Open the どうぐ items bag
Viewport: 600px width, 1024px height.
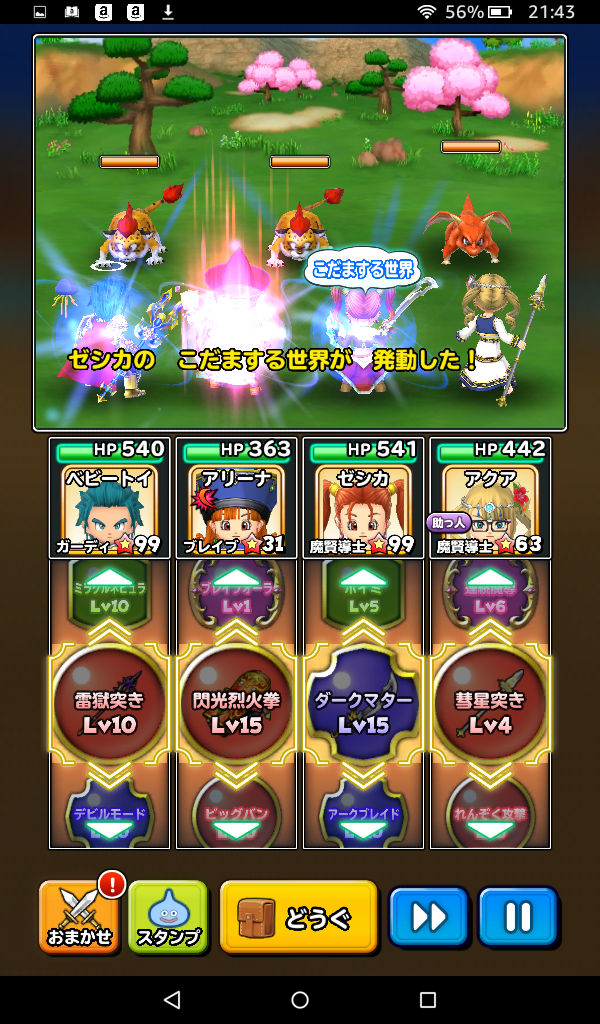coord(298,917)
